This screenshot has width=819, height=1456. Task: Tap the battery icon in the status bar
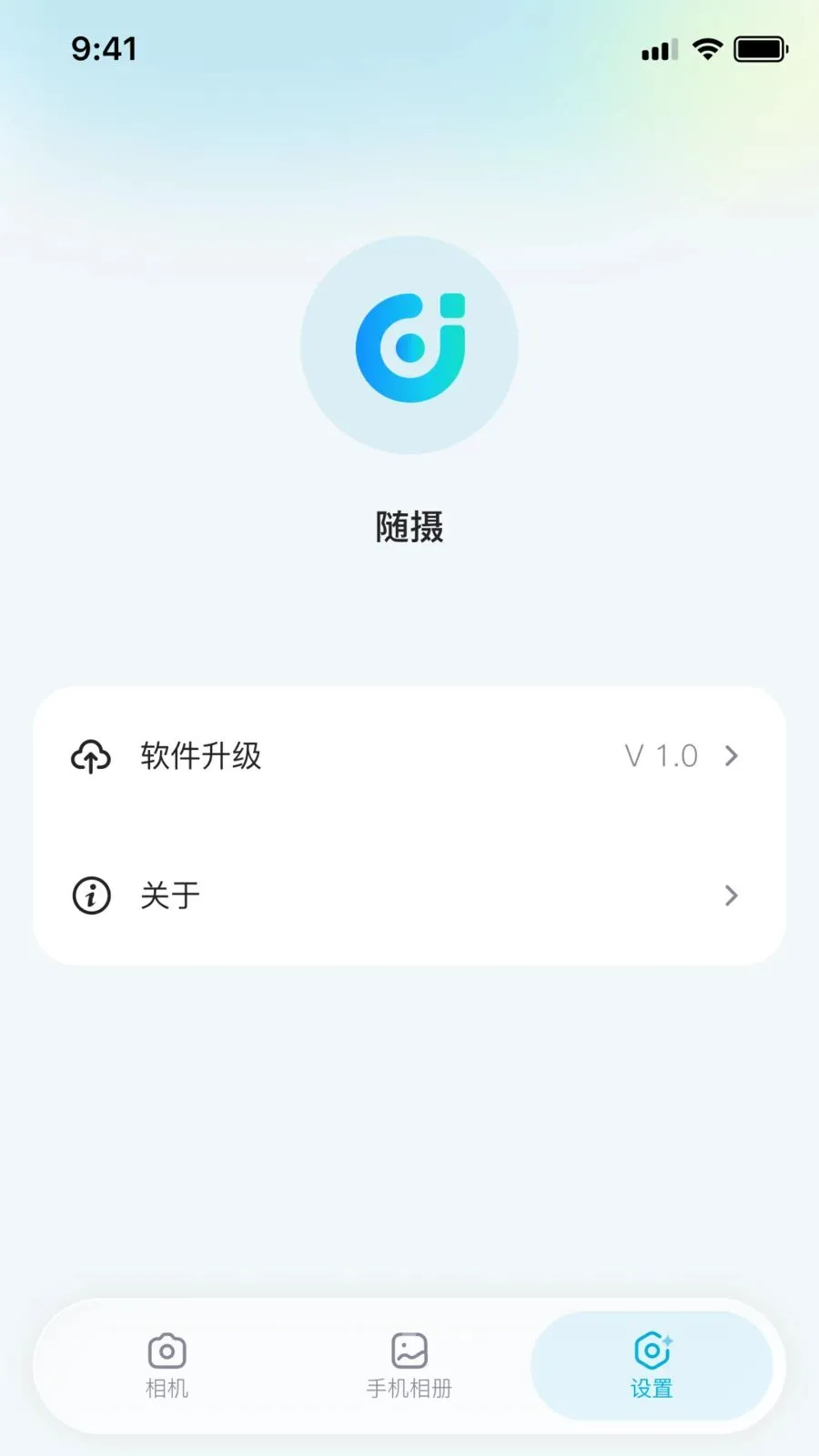tap(761, 49)
